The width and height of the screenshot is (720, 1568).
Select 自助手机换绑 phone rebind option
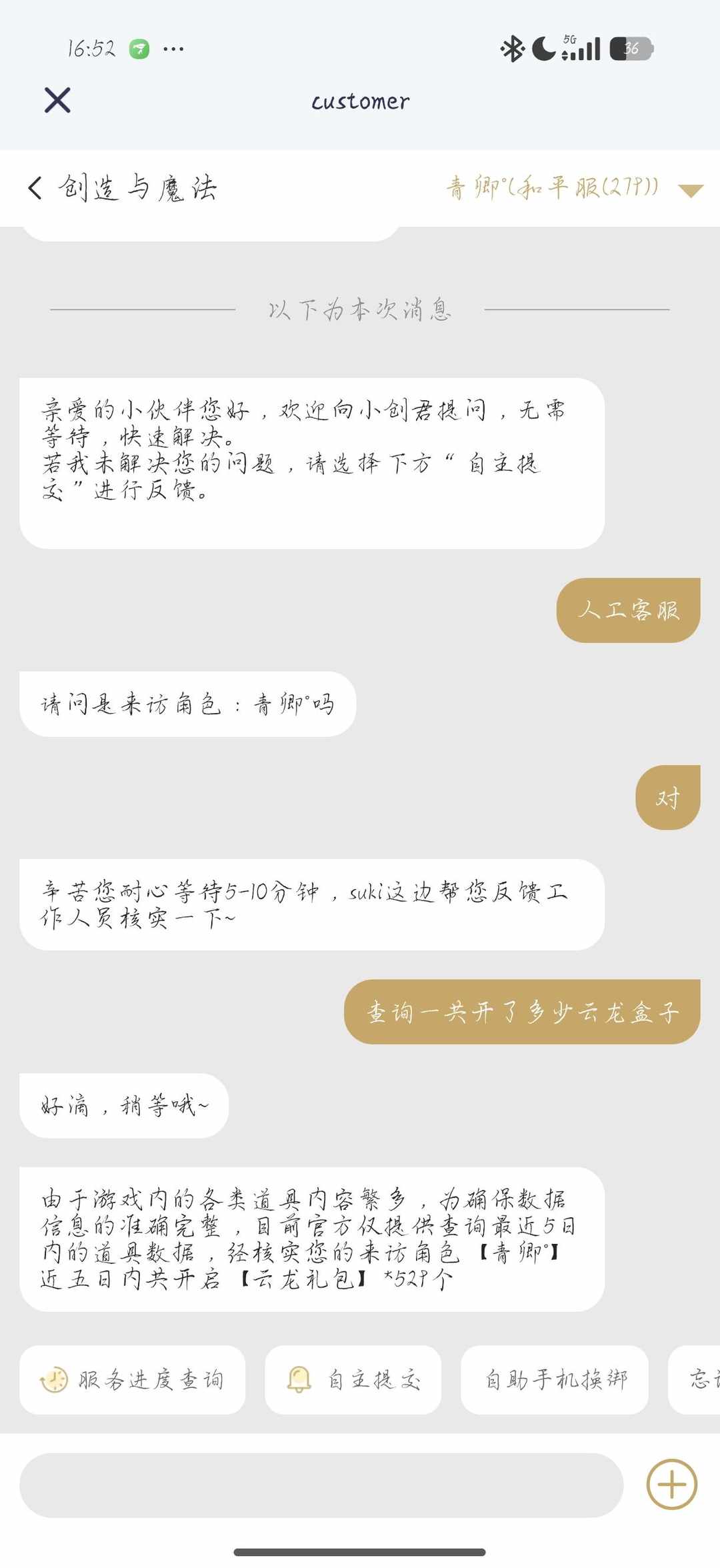(555, 1379)
